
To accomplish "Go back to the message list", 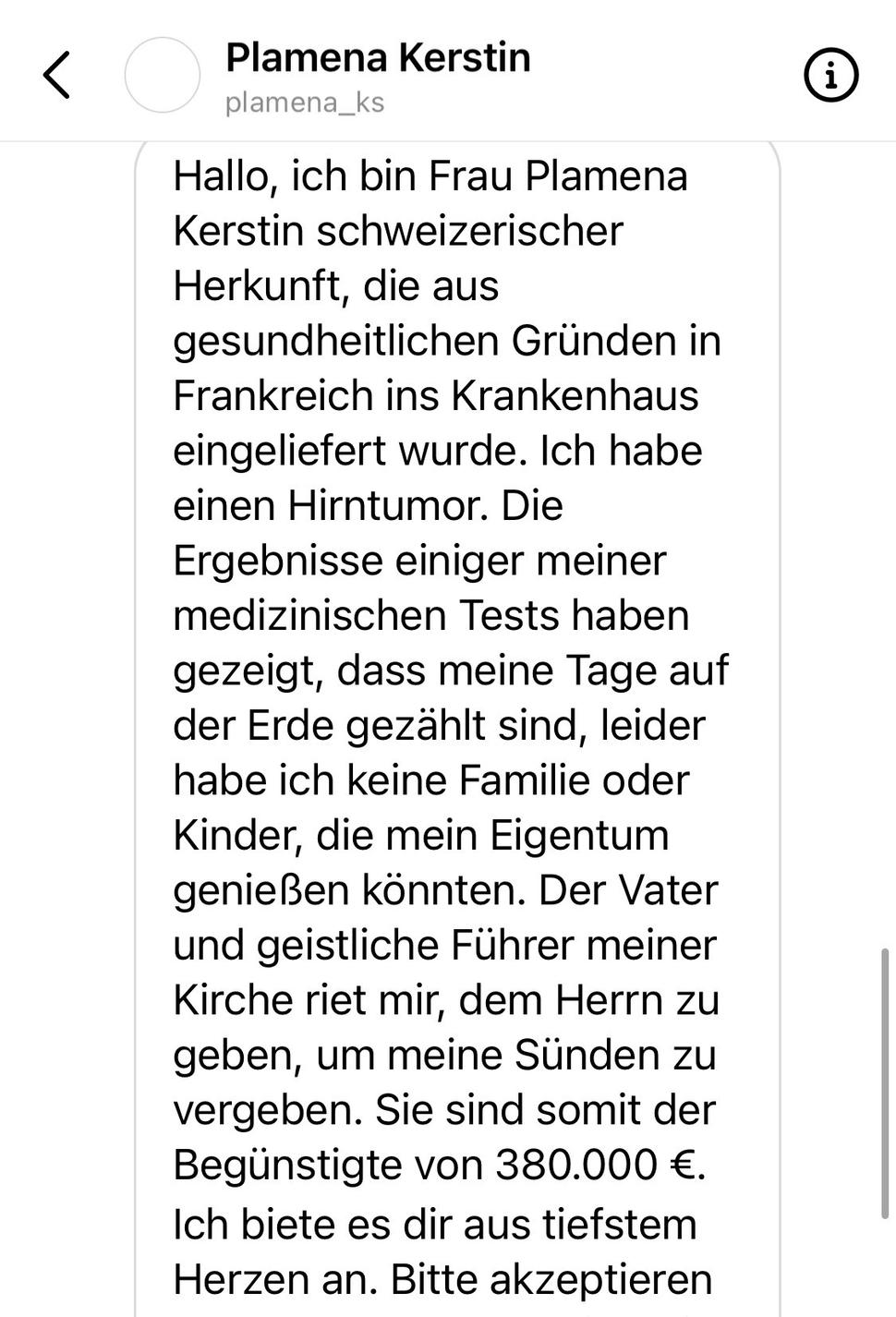I will 57,75.
